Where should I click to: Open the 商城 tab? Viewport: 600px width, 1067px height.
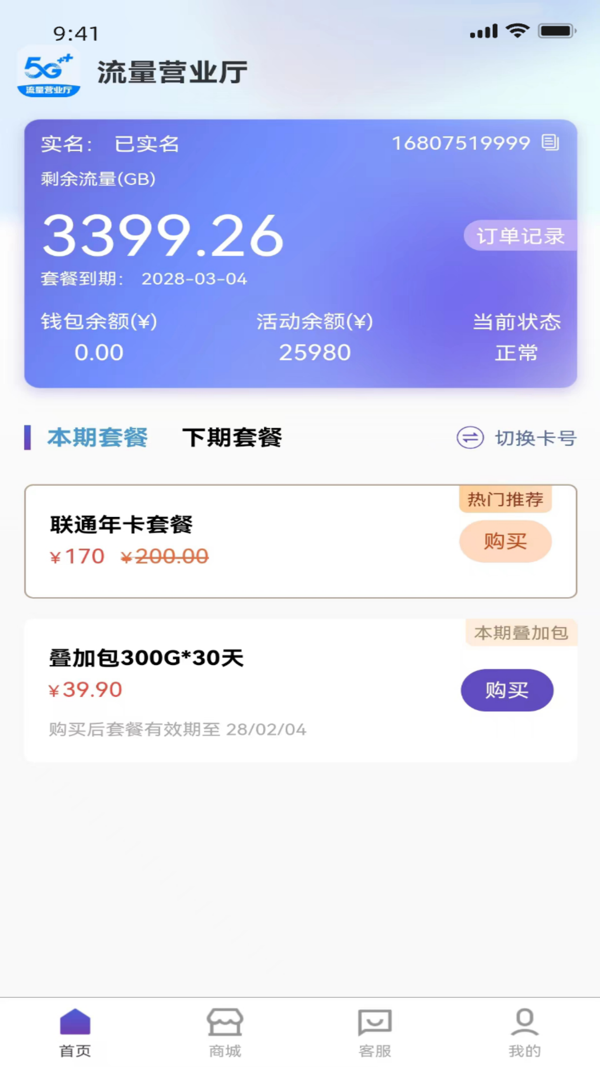[225, 1032]
